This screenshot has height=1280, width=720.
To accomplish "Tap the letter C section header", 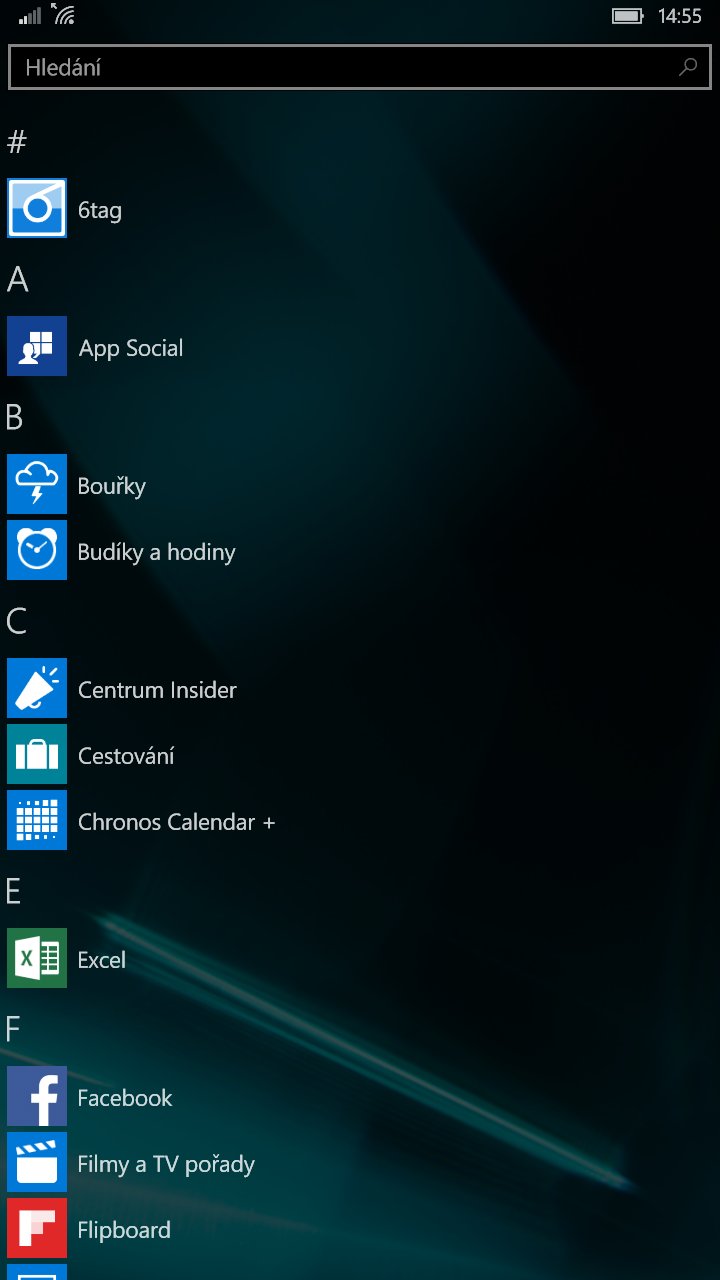I will coord(16,622).
